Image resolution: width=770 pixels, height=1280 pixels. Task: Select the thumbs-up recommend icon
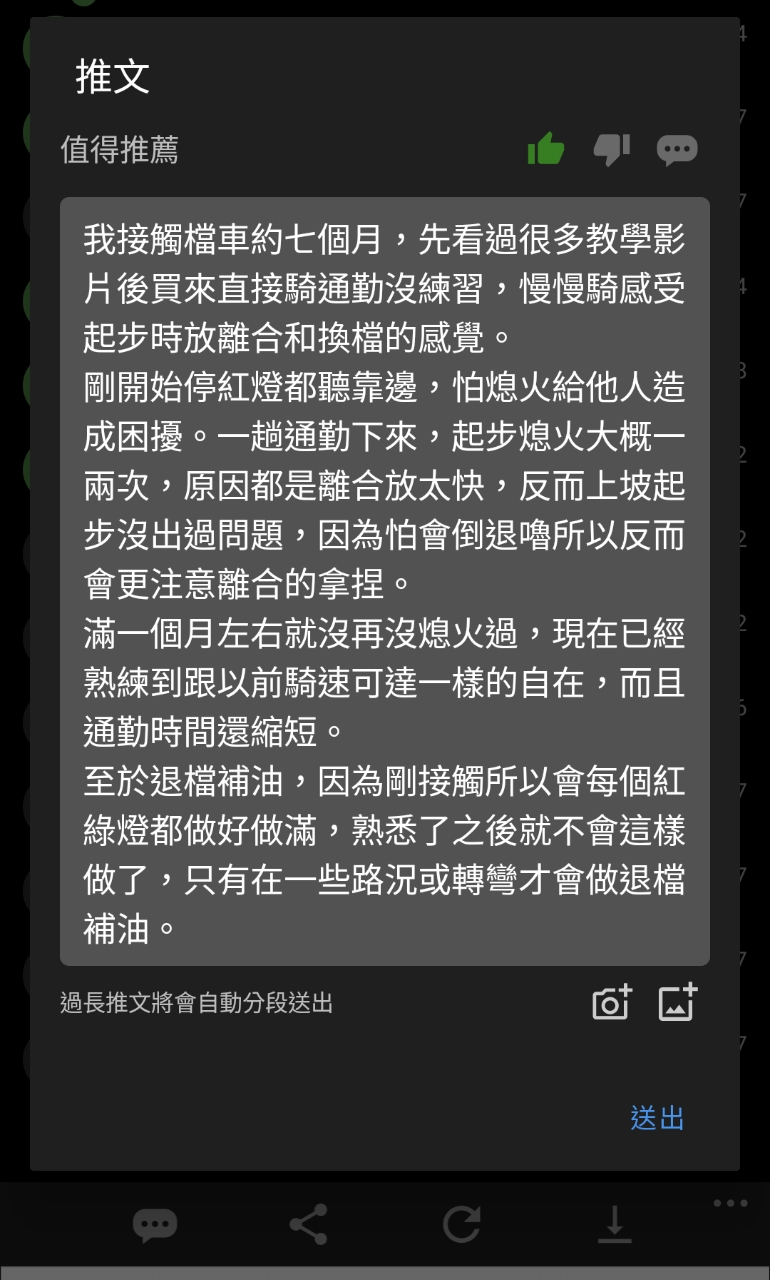546,150
